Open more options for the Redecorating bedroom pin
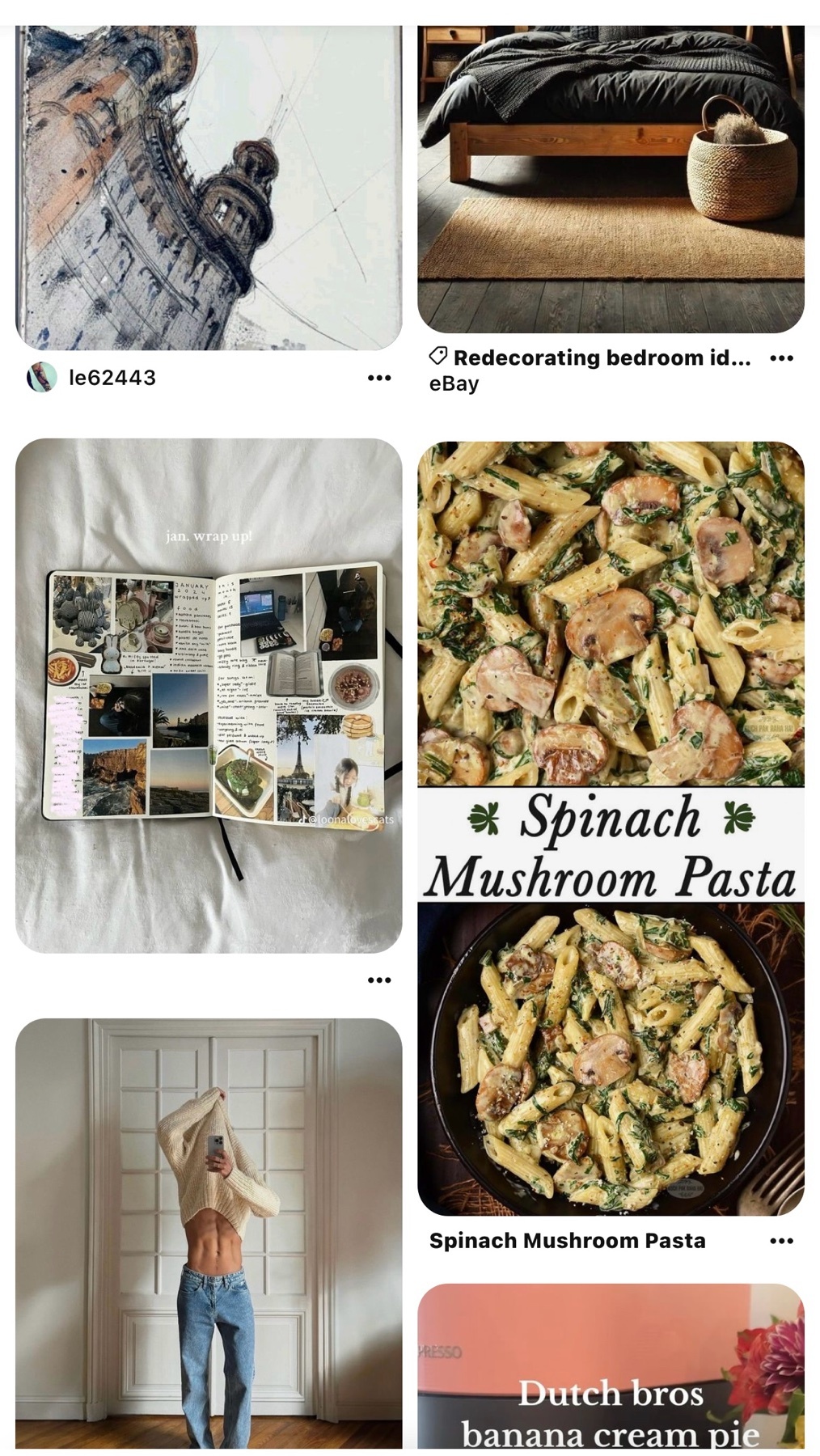Screen dimensions: 820x1456 tap(781, 358)
